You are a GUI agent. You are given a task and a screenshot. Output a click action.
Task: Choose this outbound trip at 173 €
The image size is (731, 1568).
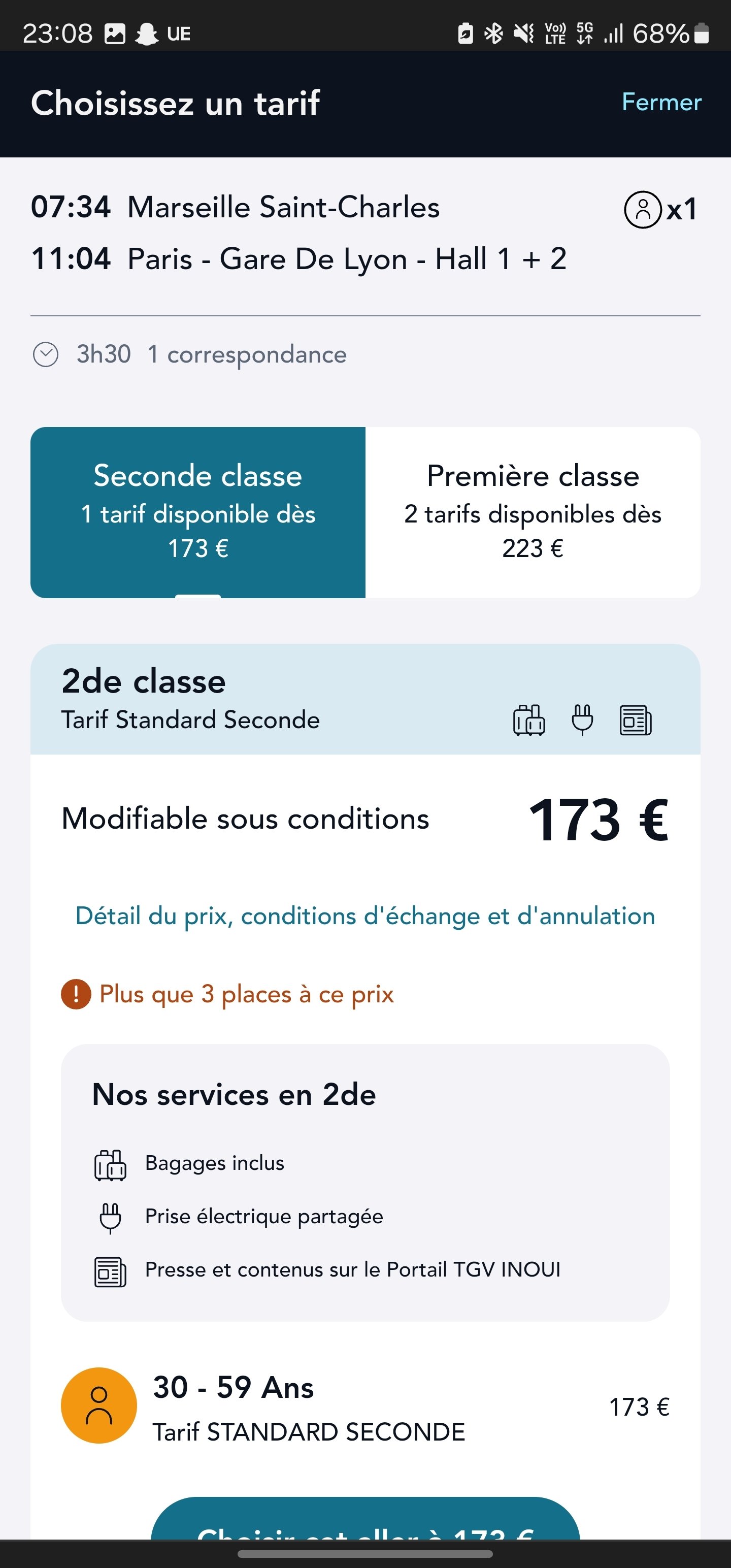pyautogui.click(x=365, y=1519)
